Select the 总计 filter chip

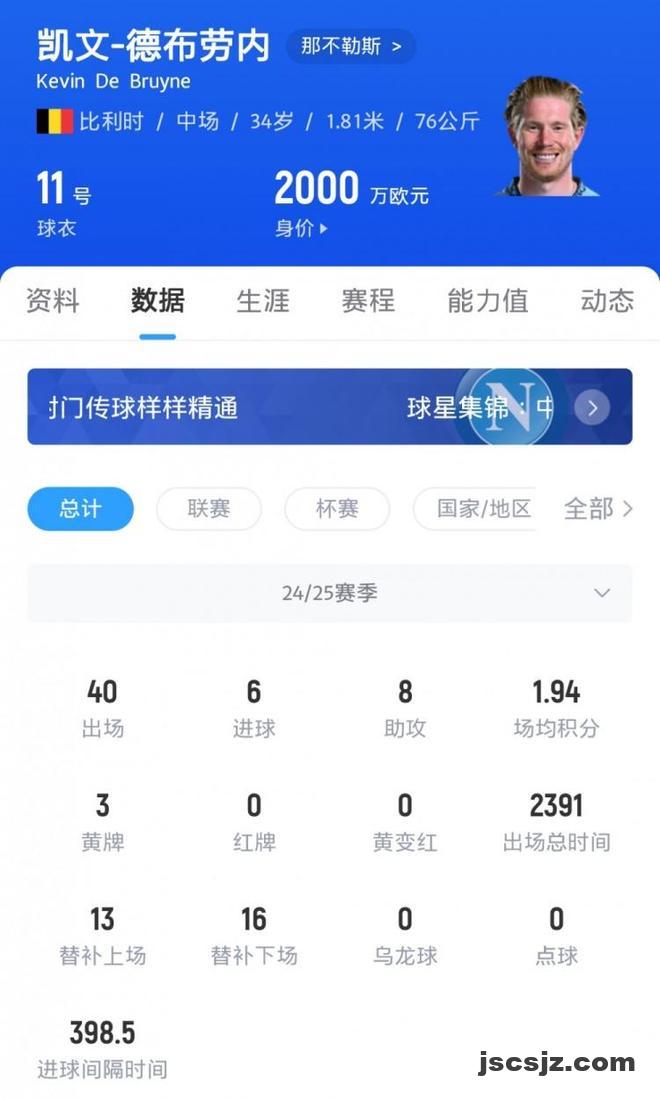pos(80,509)
